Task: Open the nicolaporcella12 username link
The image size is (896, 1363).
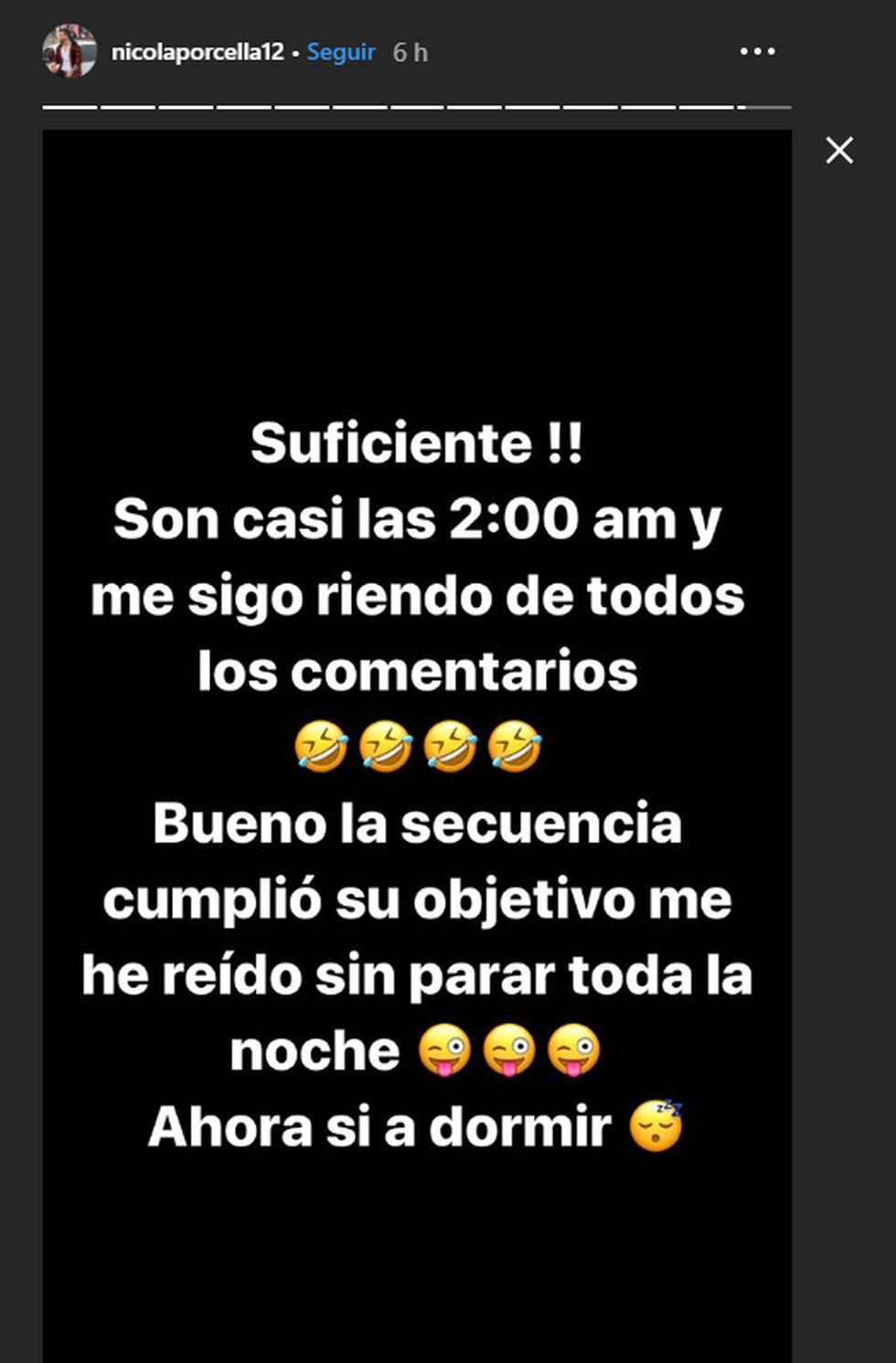Action: (197, 52)
